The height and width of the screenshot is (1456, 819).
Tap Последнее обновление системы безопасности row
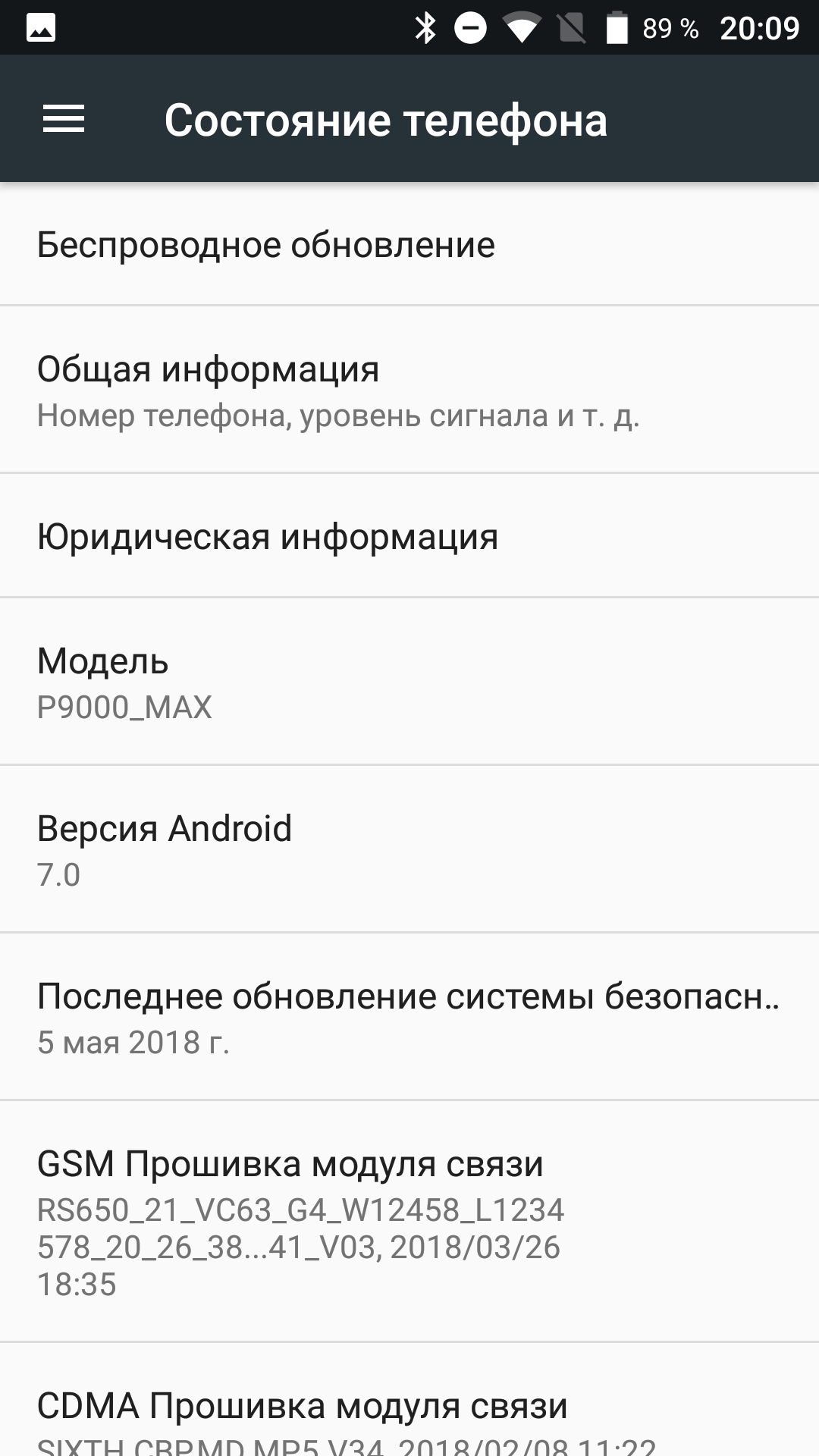tap(409, 1018)
